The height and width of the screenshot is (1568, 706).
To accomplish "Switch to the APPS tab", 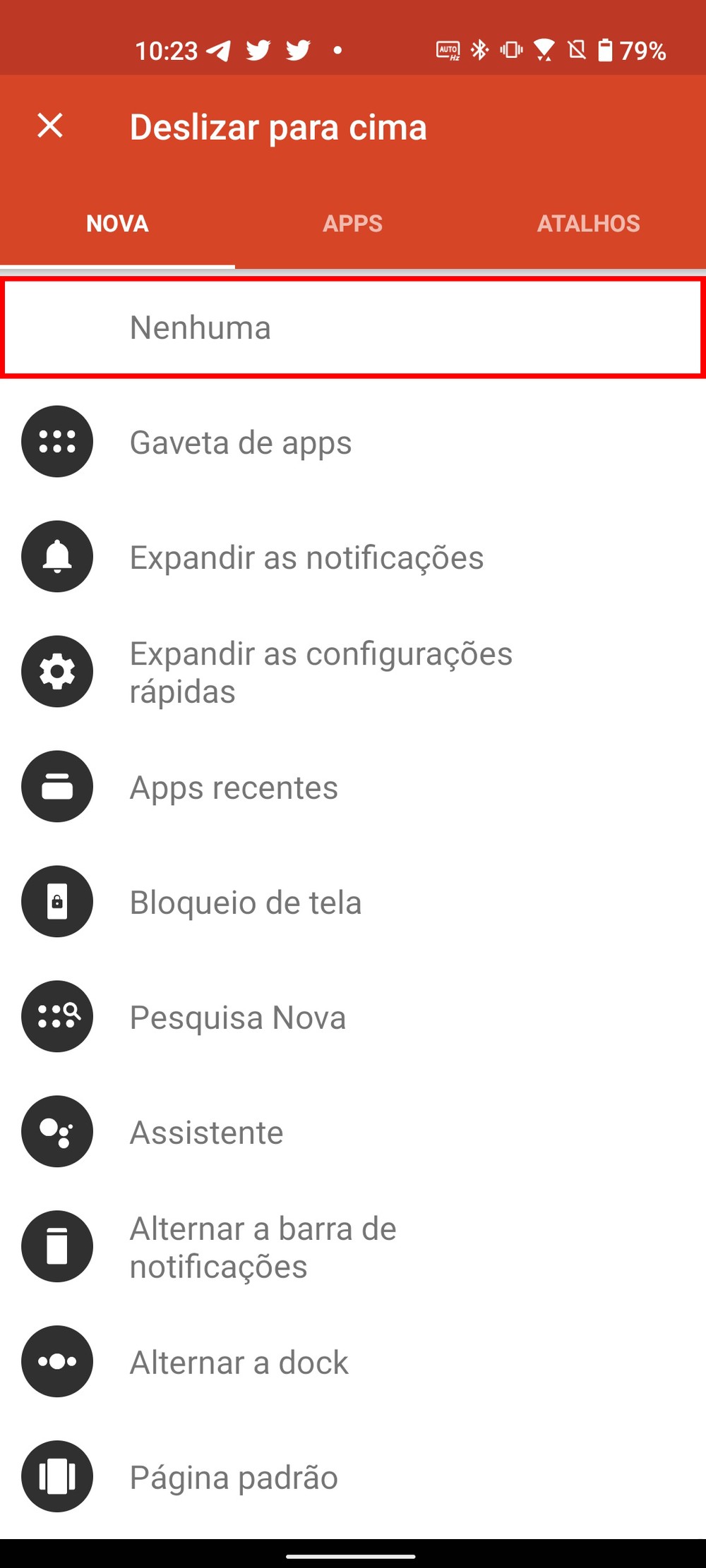I will pos(352,224).
